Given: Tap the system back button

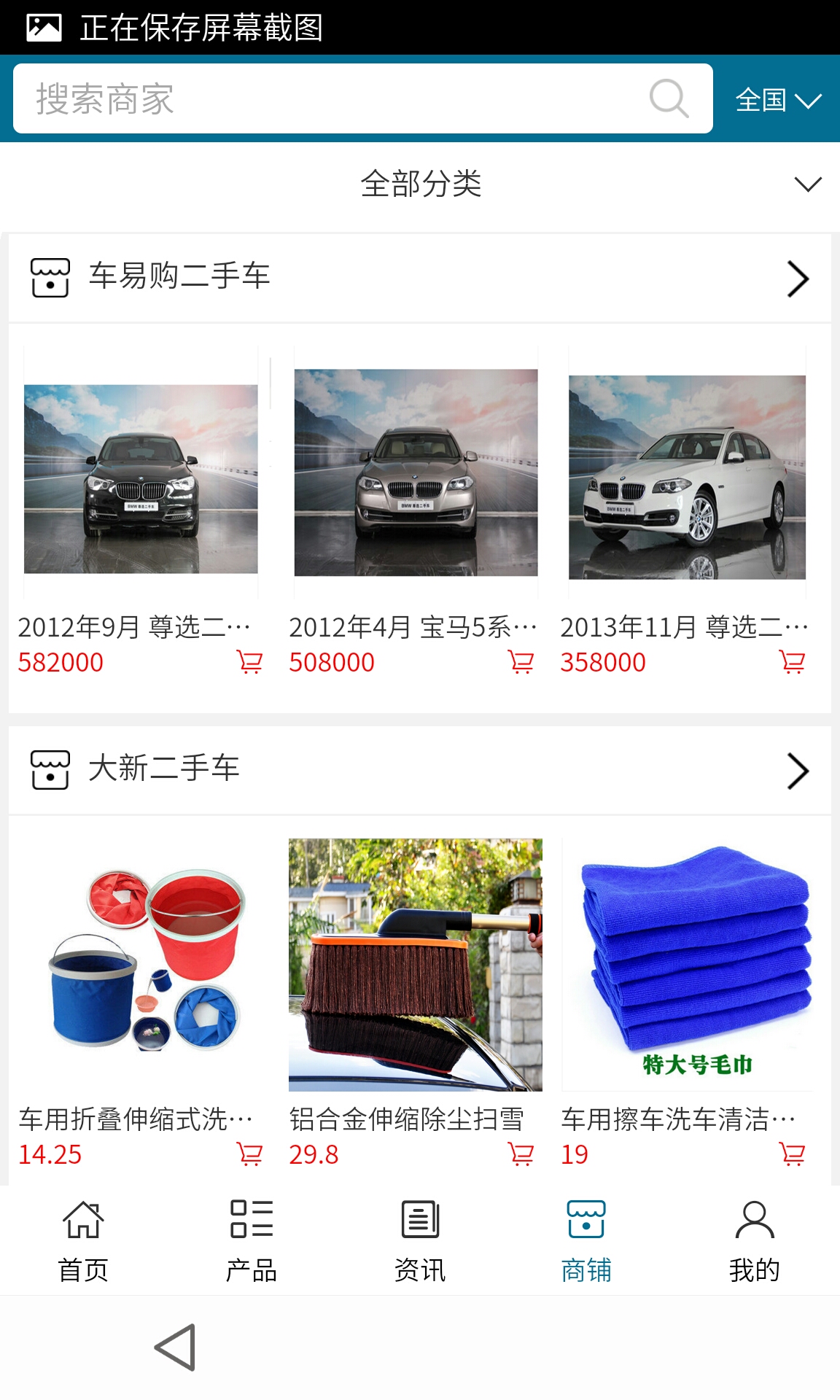Looking at the screenshot, I should 176,1347.
